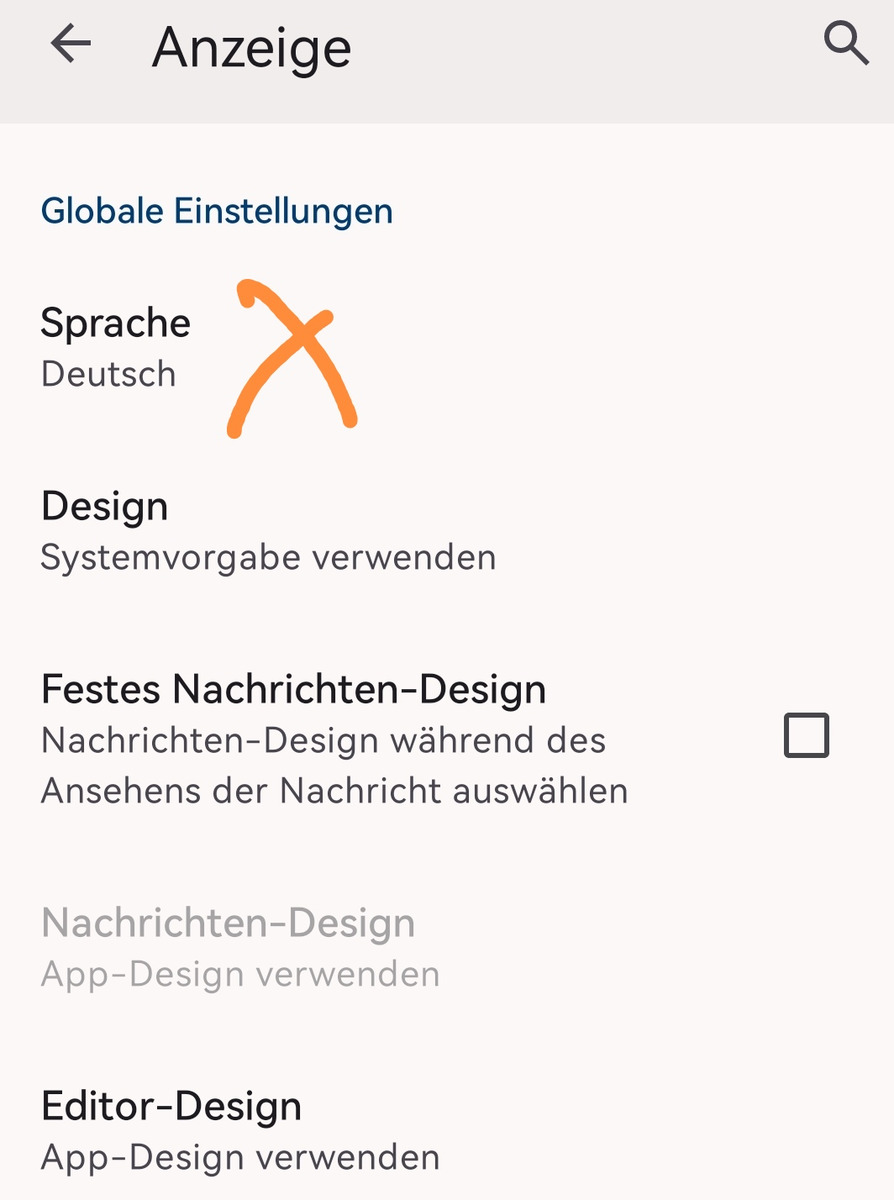
Task: Go back from the Anzeige screen
Action: point(71,45)
